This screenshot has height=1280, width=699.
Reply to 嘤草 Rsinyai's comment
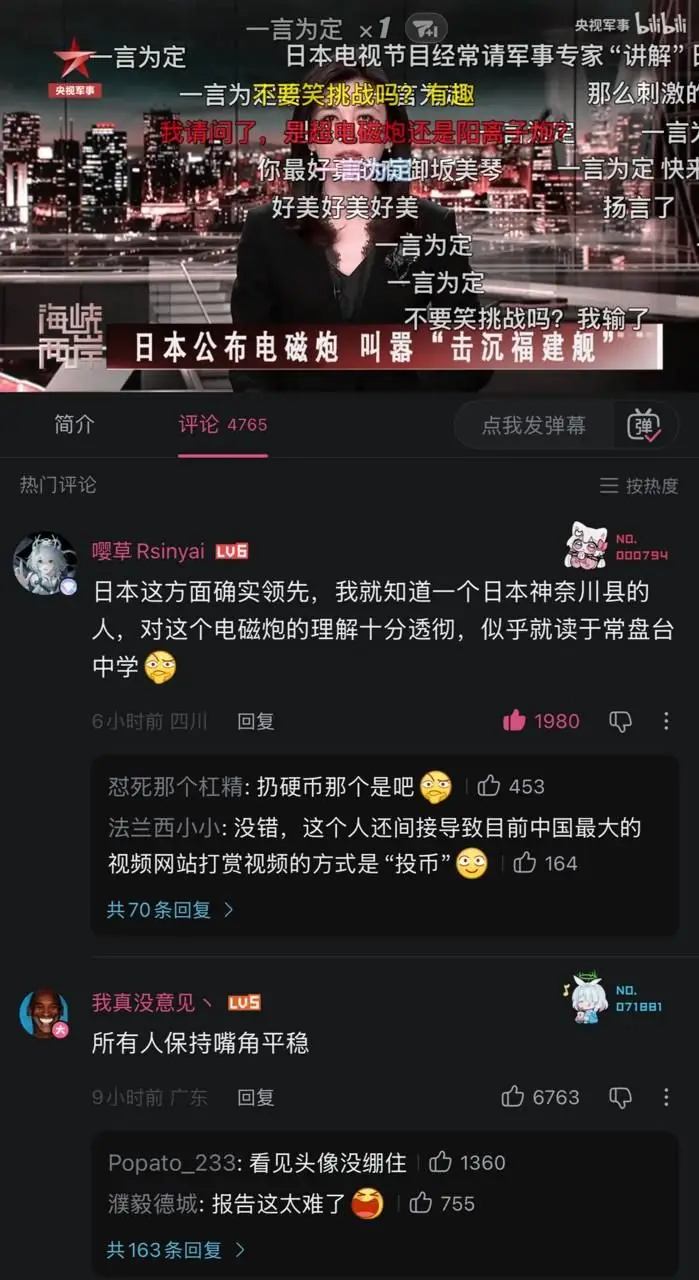tap(255, 721)
